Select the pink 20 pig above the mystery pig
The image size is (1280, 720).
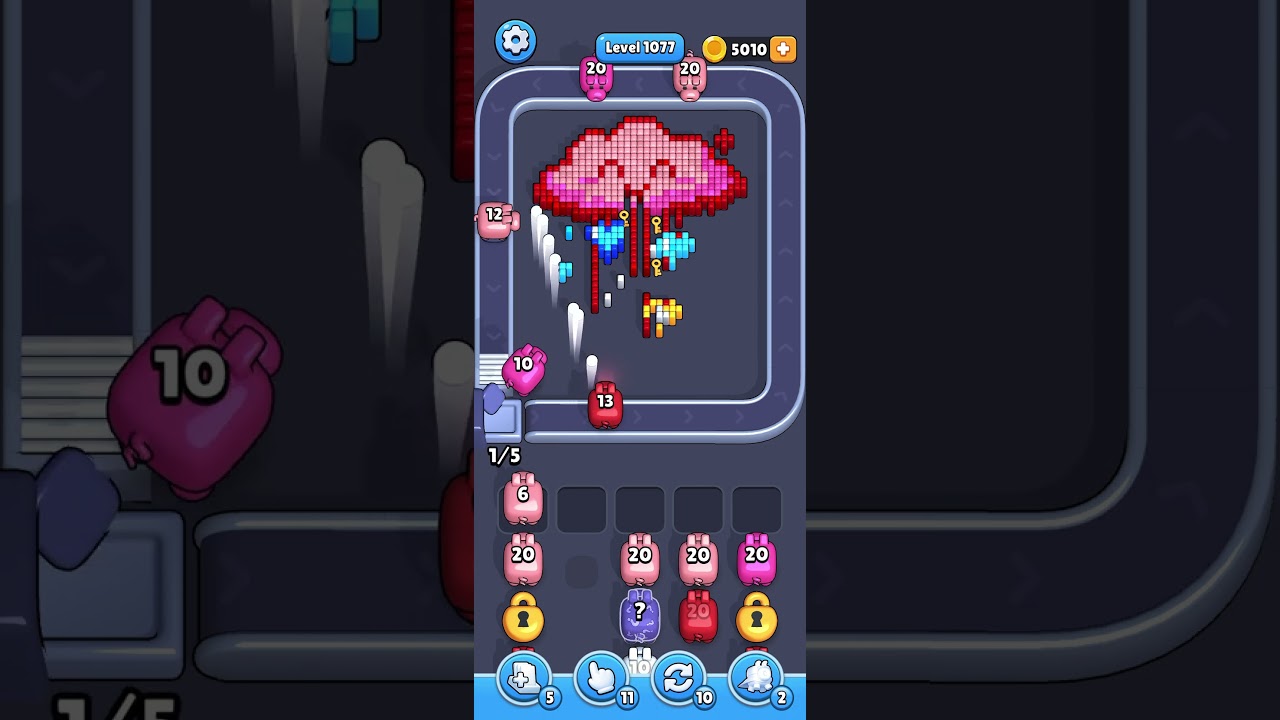coord(640,560)
